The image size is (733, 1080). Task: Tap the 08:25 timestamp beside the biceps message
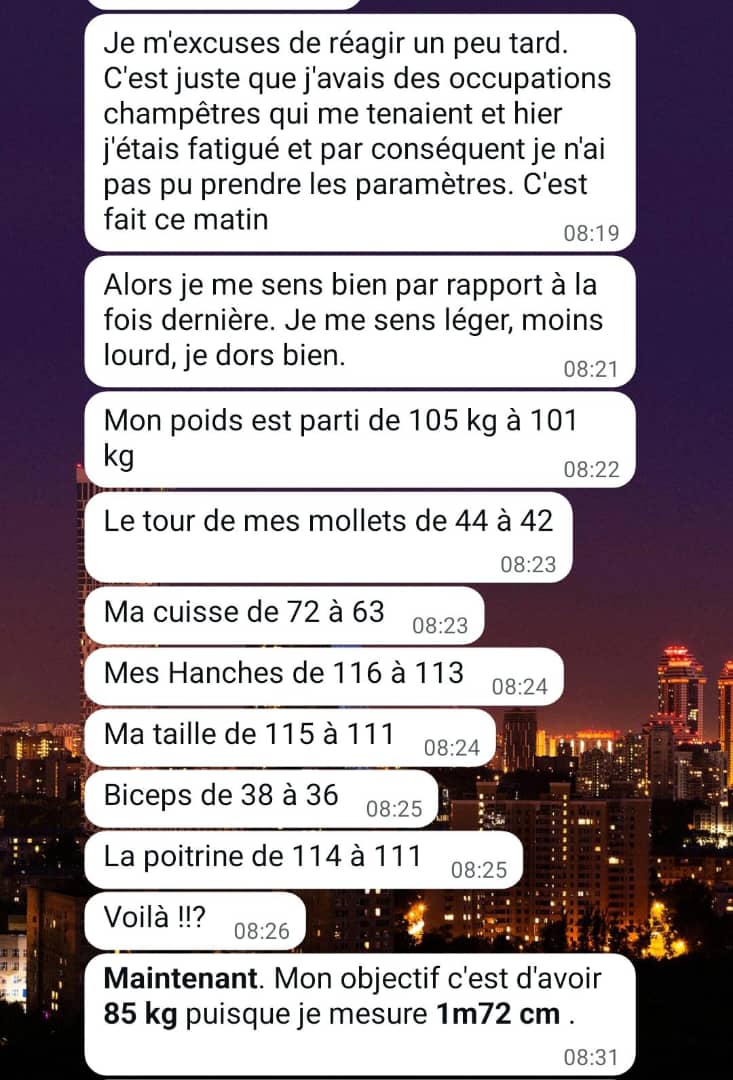396,810
